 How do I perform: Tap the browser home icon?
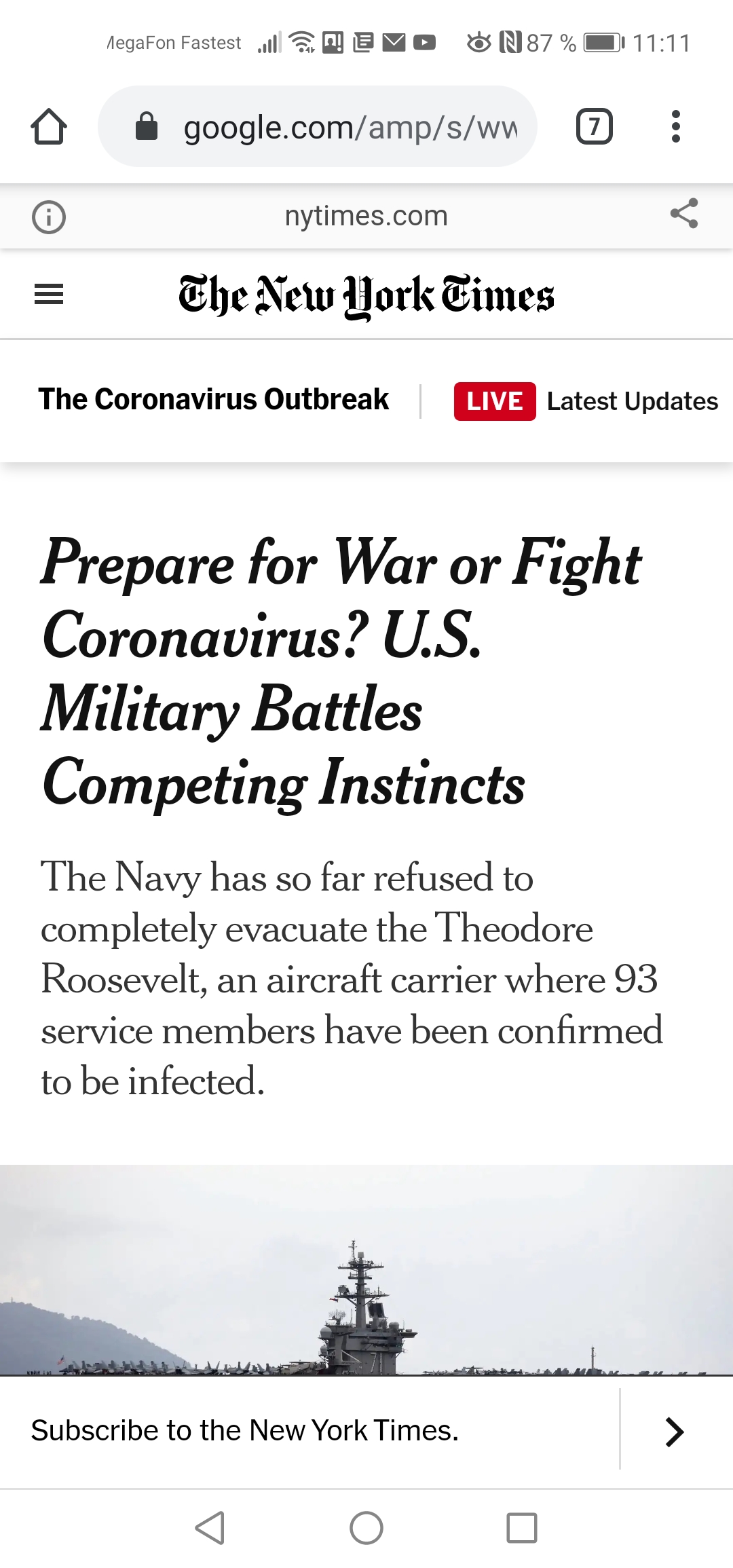[x=49, y=126]
